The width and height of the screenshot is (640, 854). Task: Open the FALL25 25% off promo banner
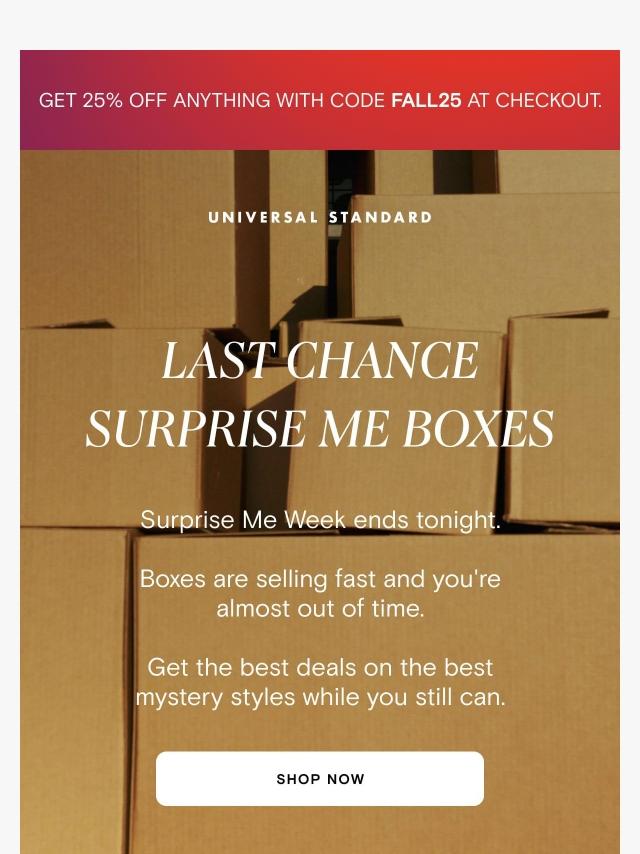pos(320,101)
